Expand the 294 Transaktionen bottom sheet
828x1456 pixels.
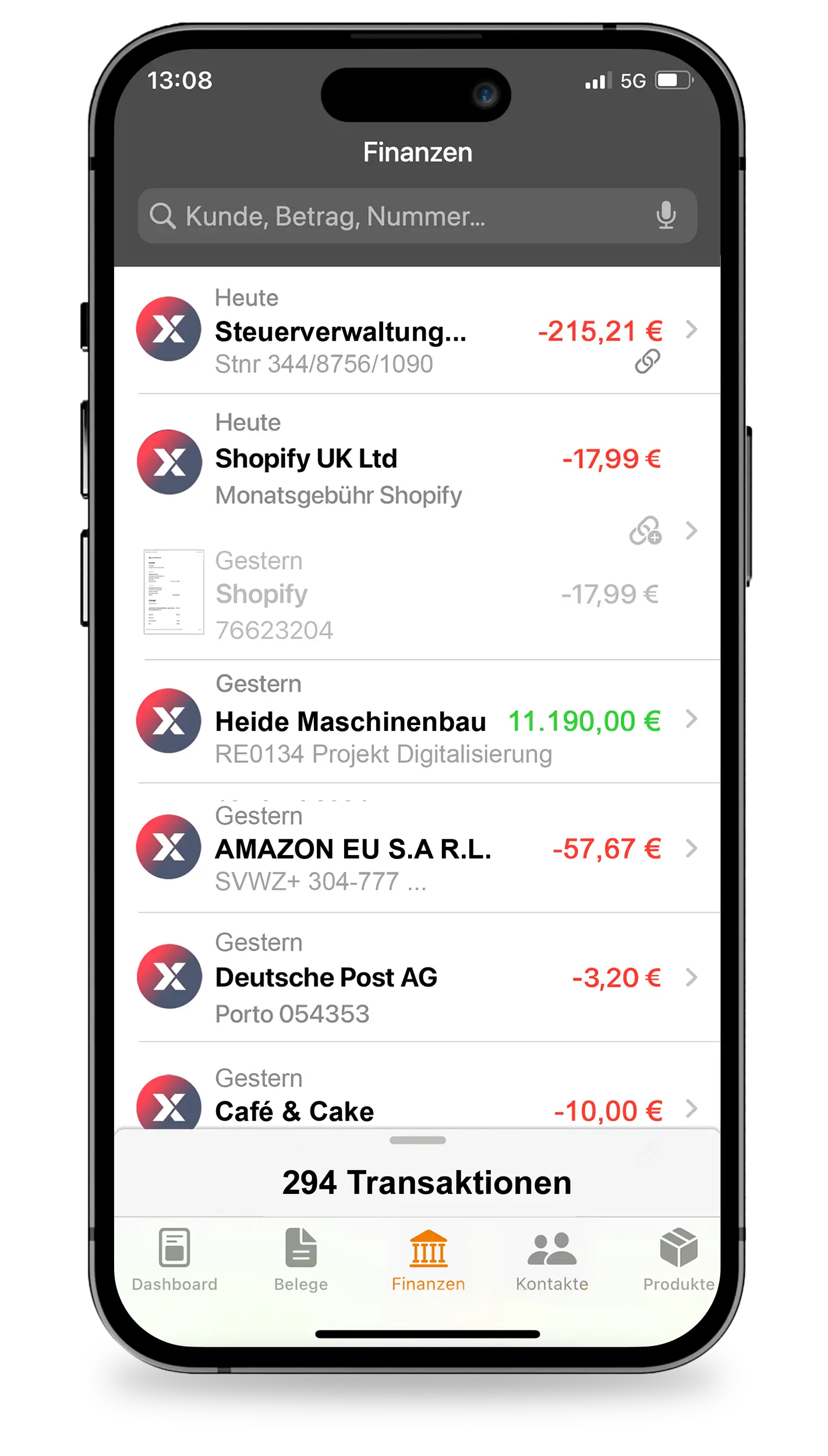tap(417, 1140)
